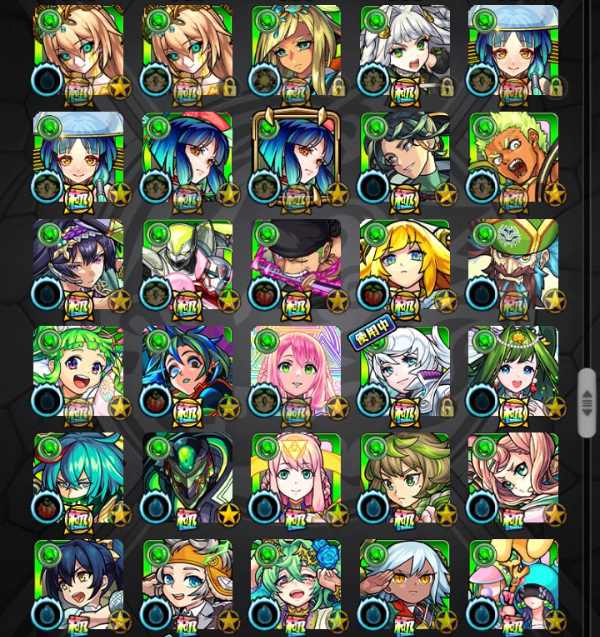Tap the shouting orange-bearded man tile
The image size is (600, 637).
click(513, 156)
